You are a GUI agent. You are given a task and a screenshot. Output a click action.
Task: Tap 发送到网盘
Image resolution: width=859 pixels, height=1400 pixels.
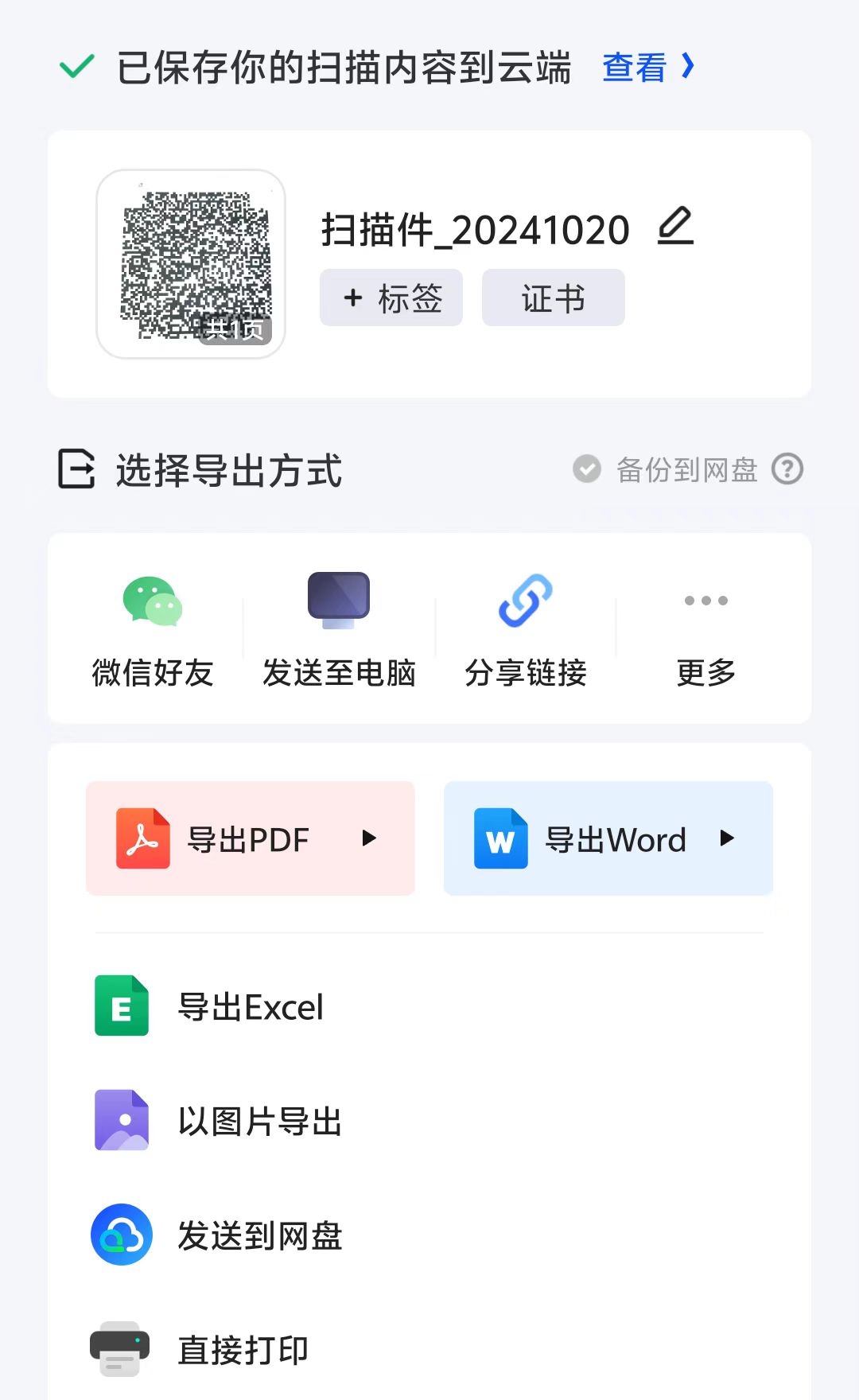[429, 1235]
